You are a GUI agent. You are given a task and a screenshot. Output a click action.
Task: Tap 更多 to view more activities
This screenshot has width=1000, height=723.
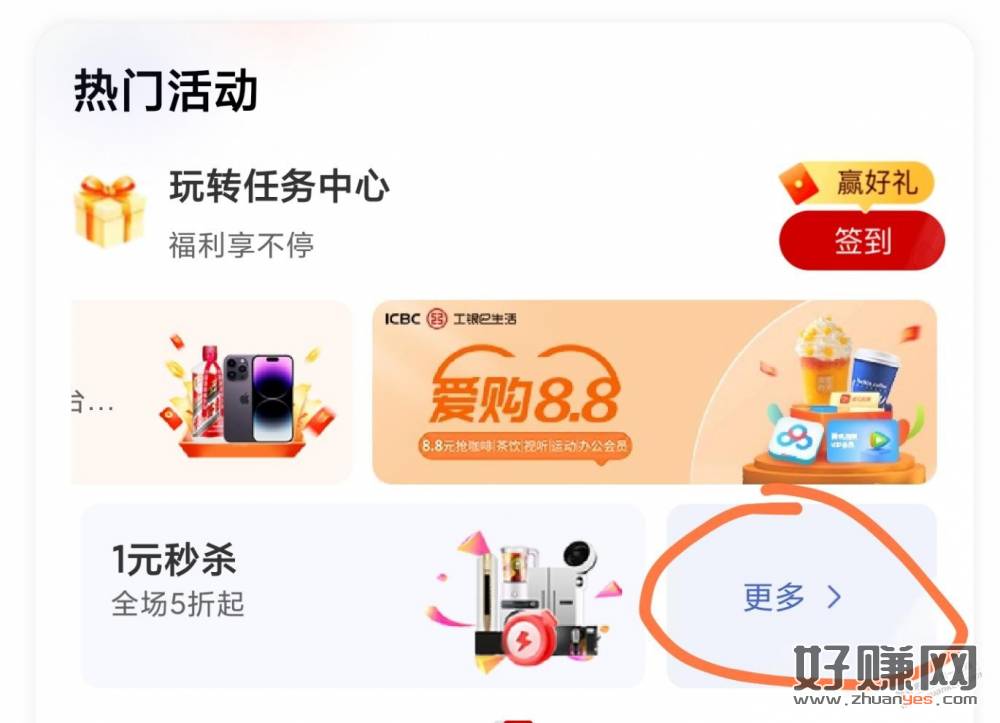(793, 597)
